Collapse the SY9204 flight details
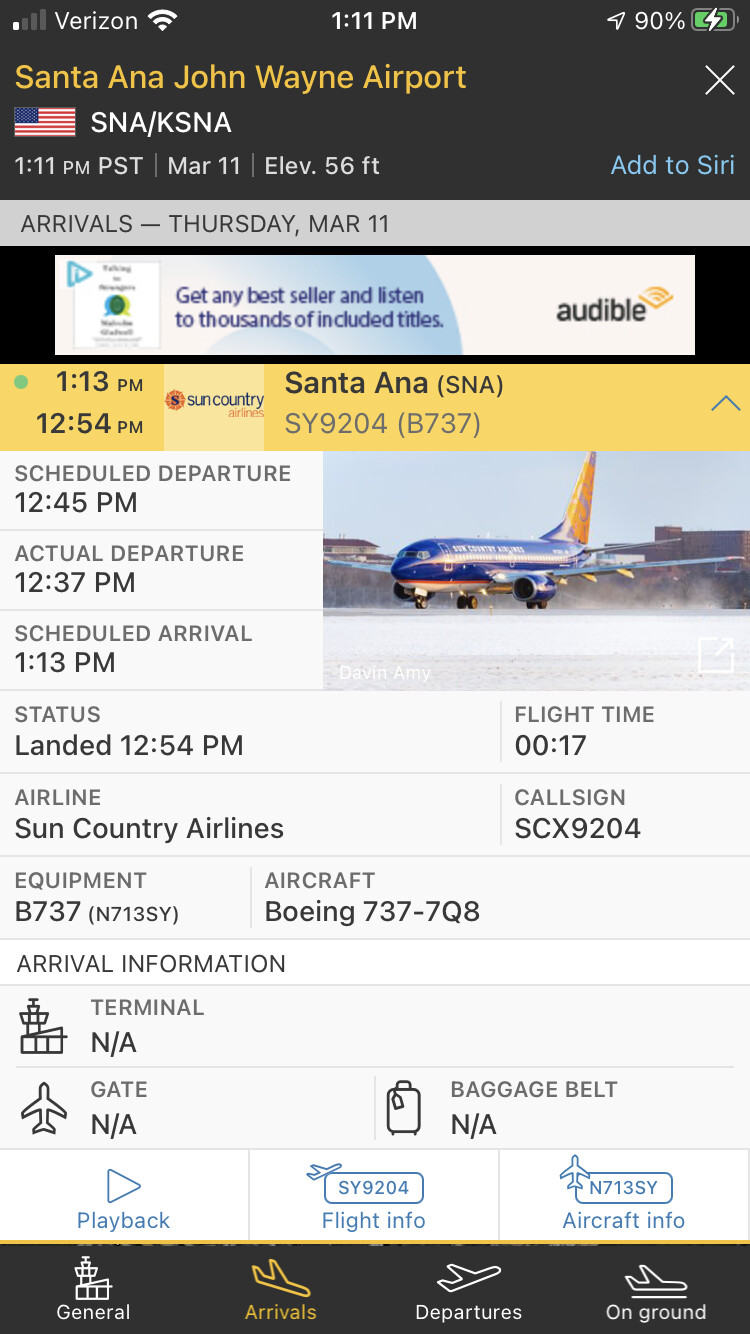The width and height of the screenshot is (750, 1334). (725, 404)
